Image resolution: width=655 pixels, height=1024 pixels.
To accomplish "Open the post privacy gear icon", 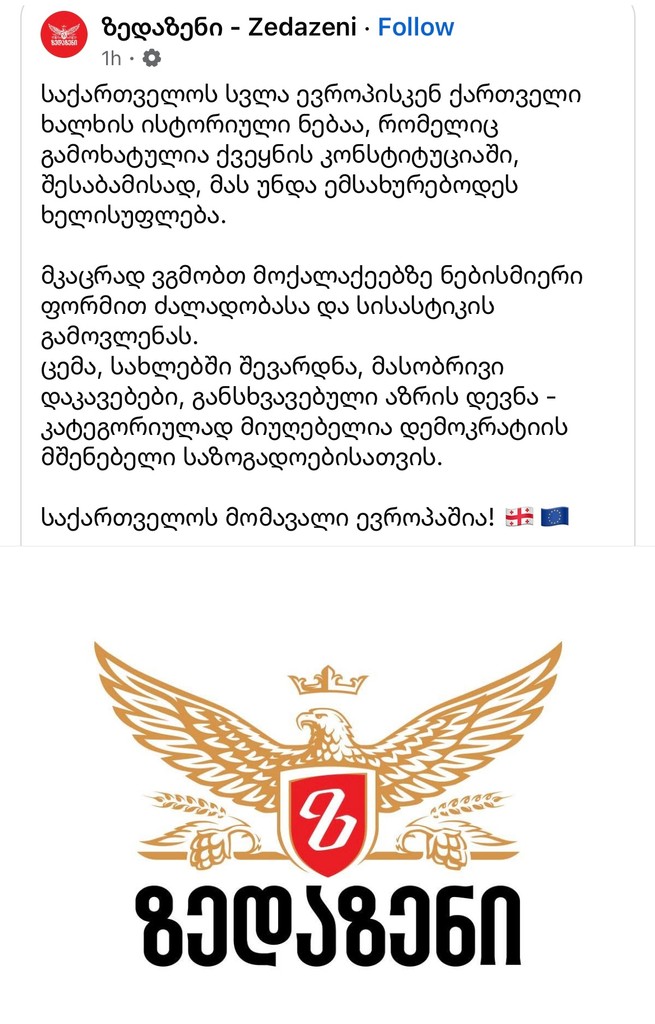I will (152, 59).
